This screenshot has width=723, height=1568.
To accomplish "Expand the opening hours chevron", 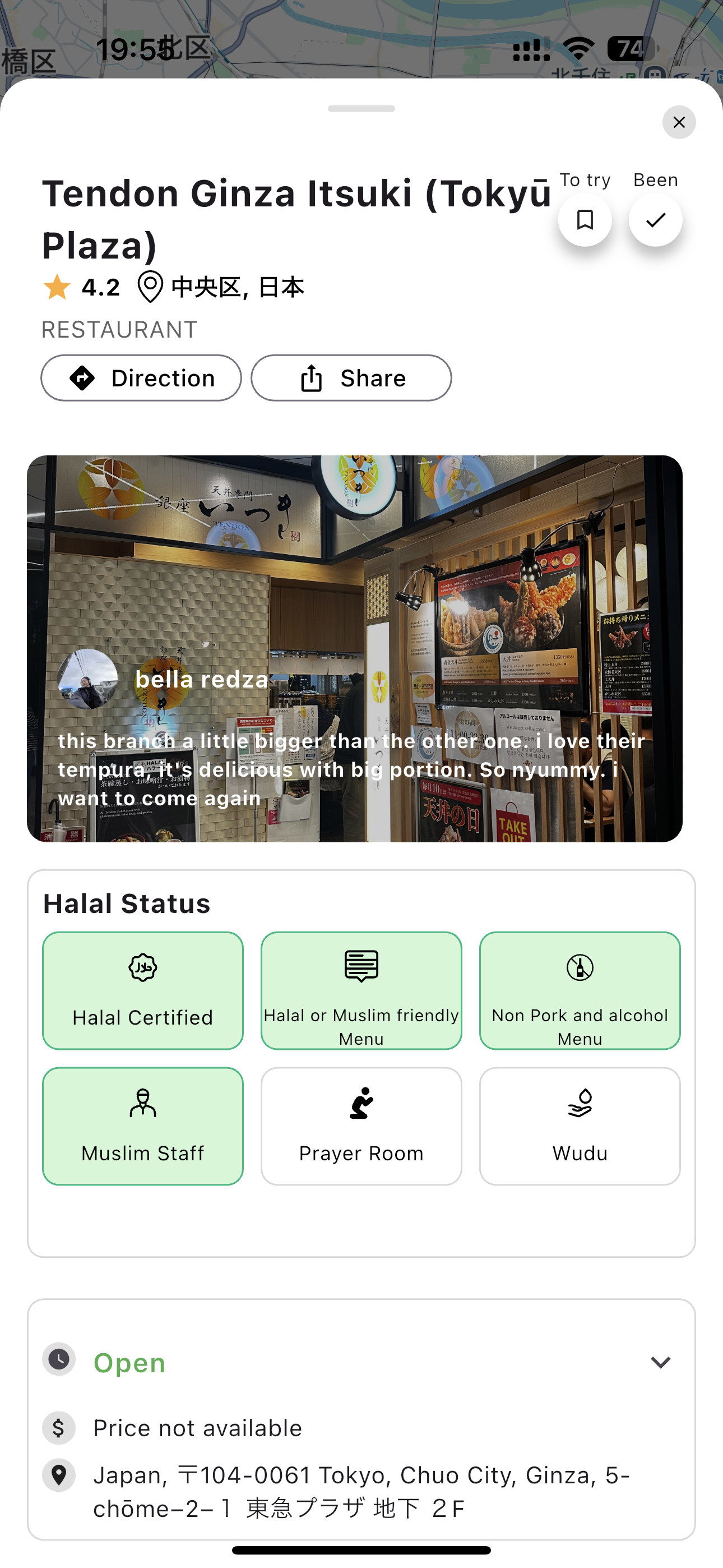I will click(x=660, y=1362).
